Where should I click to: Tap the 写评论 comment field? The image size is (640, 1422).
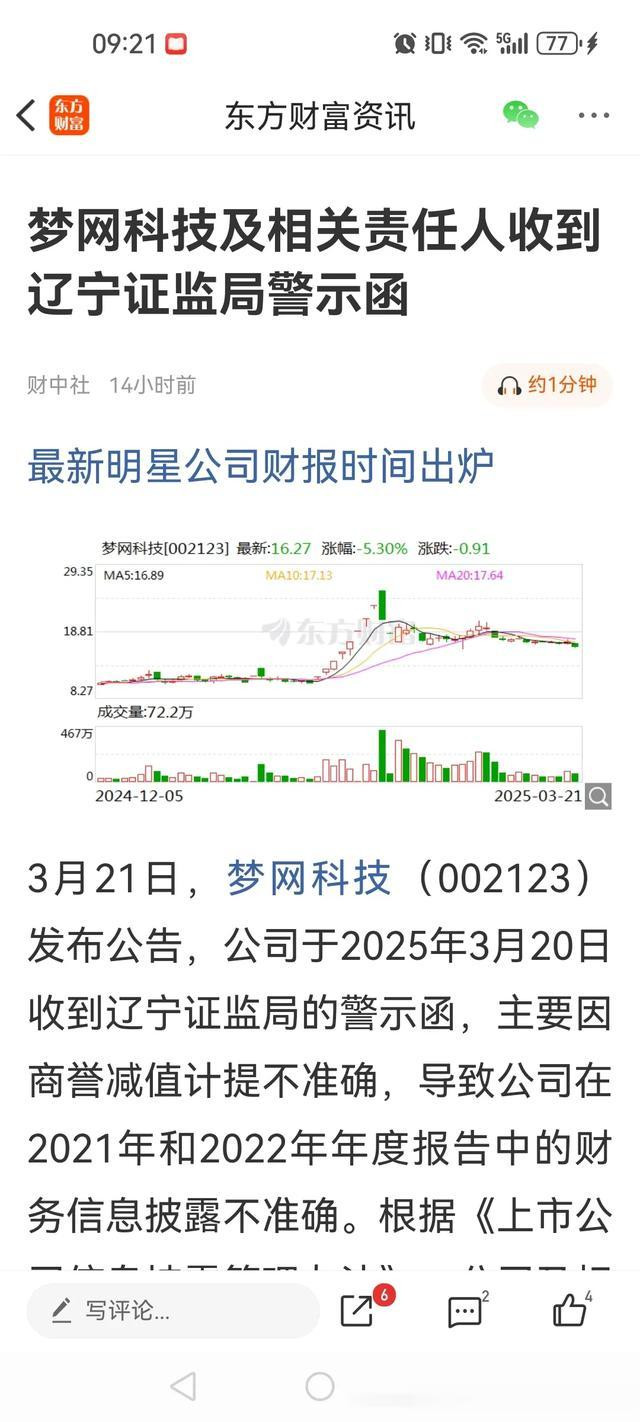point(173,1310)
